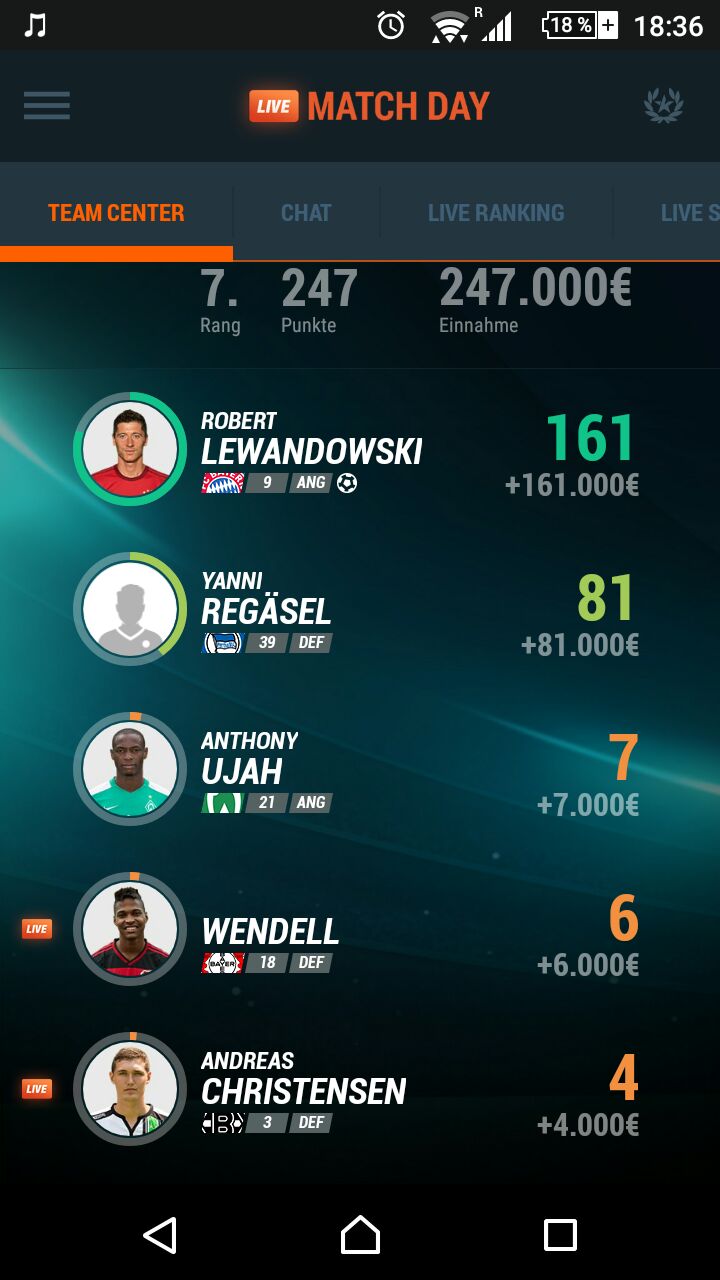This screenshot has width=720, height=1280.
Task: Switch to the Live Ranking tab
Action: coord(496,213)
